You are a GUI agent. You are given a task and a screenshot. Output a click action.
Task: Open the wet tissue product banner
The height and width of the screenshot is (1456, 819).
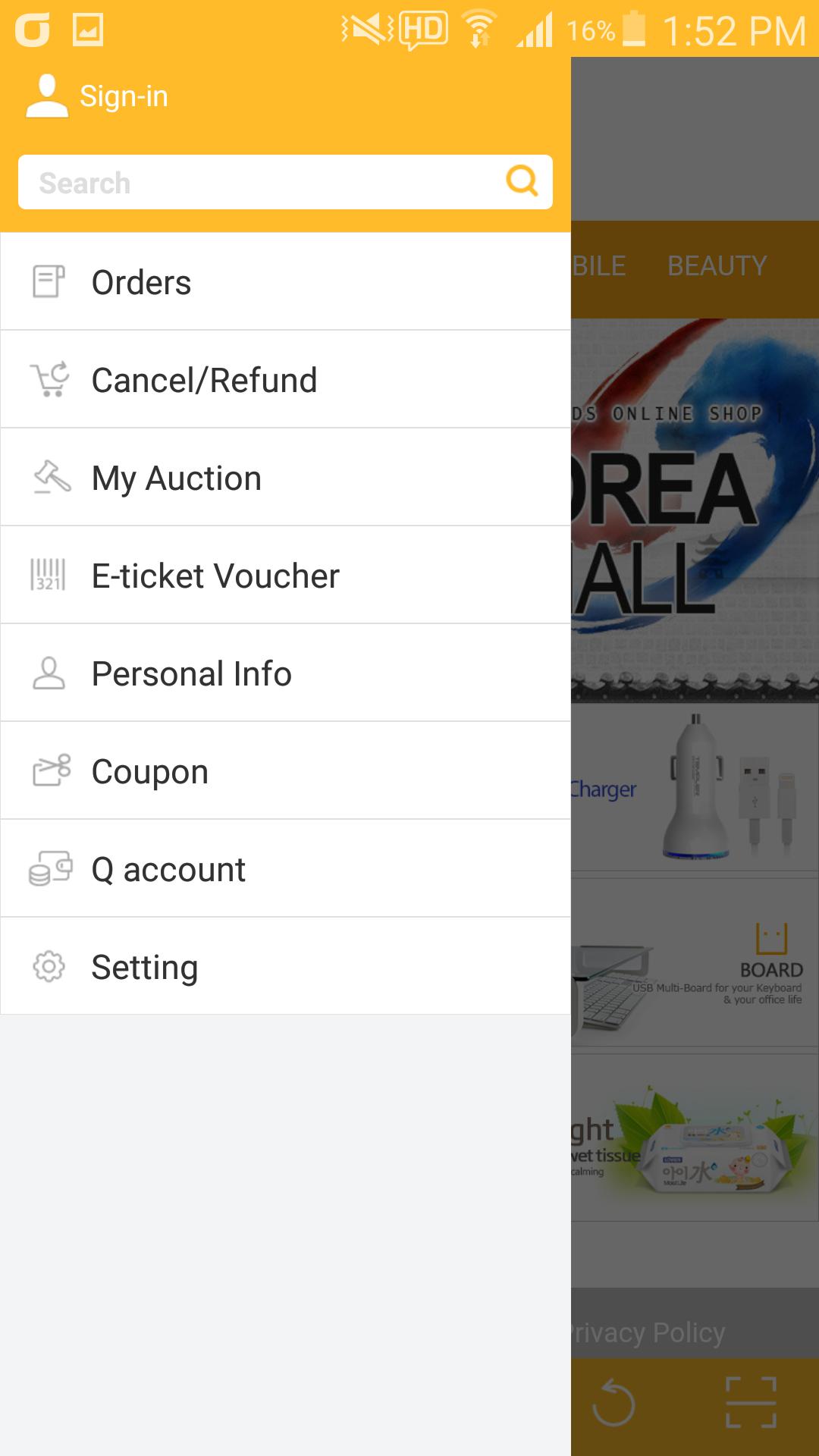coord(695,1137)
